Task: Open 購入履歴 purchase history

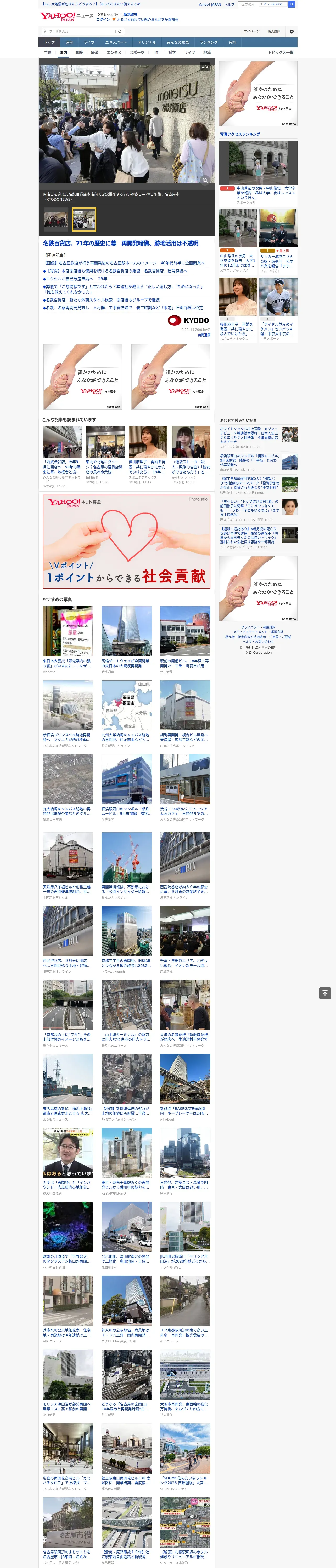Action: click(274, 32)
